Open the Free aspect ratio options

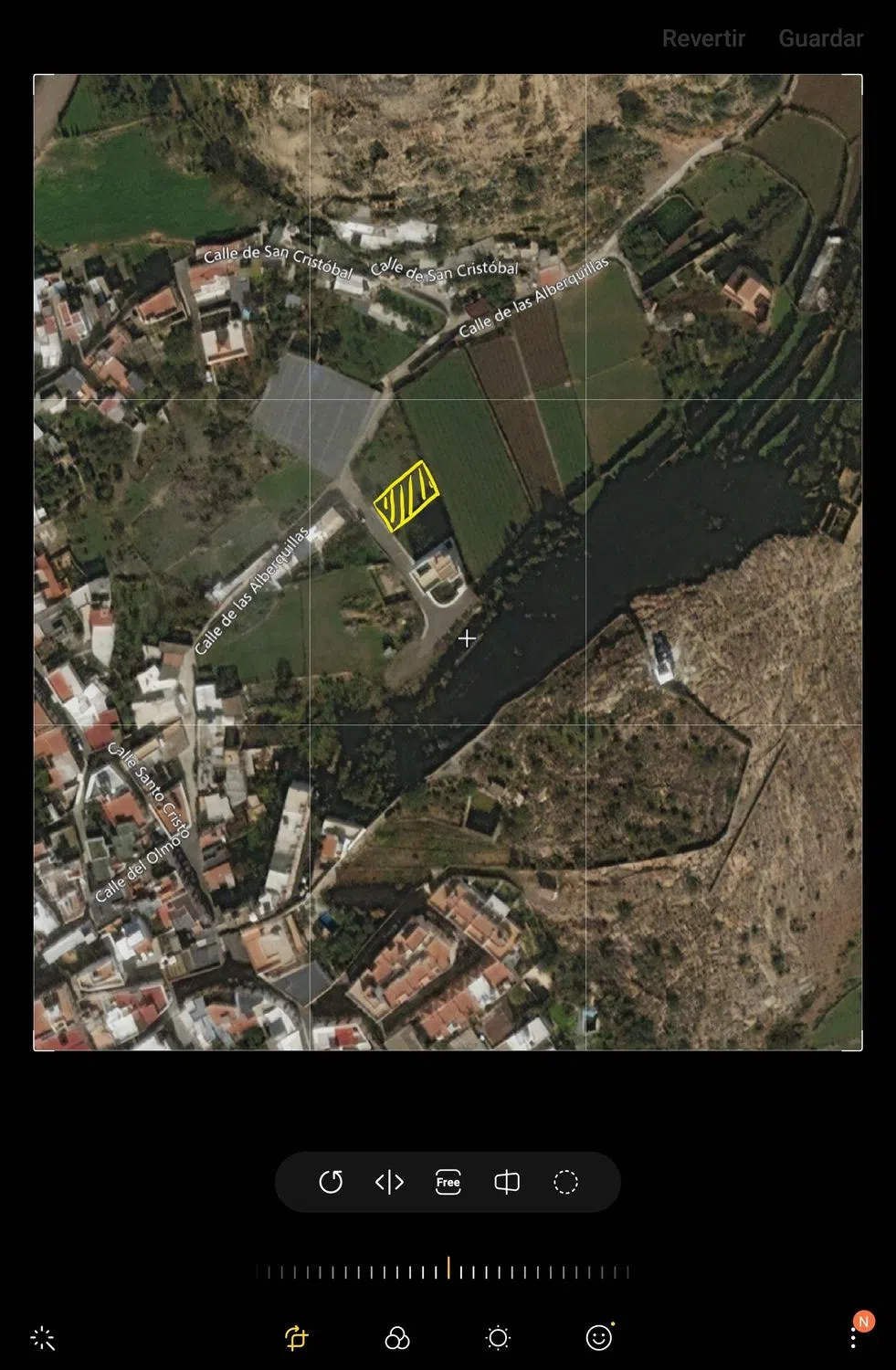(448, 1182)
